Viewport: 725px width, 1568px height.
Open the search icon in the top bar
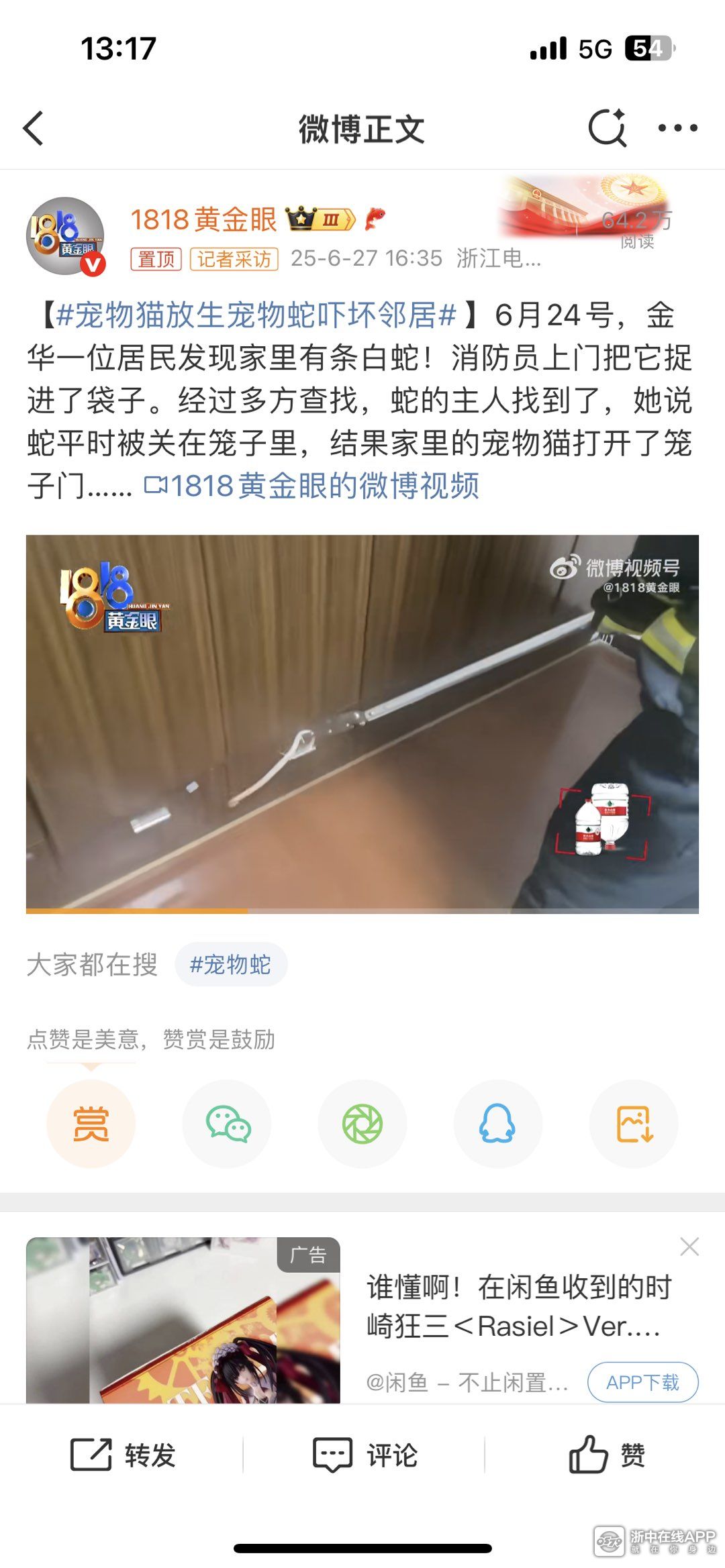(606, 127)
